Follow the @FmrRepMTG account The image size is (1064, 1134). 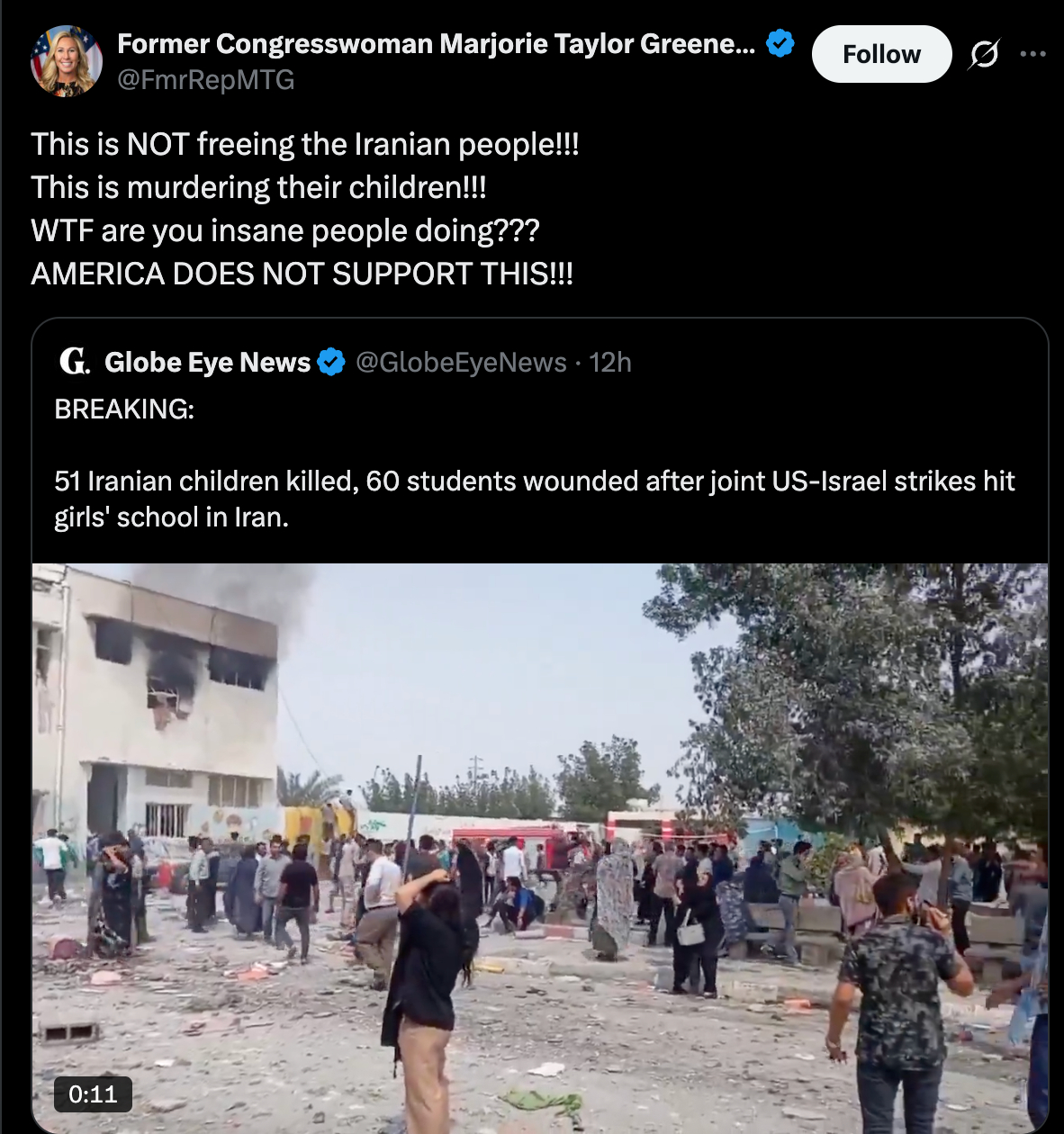pyautogui.click(x=880, y=55)
